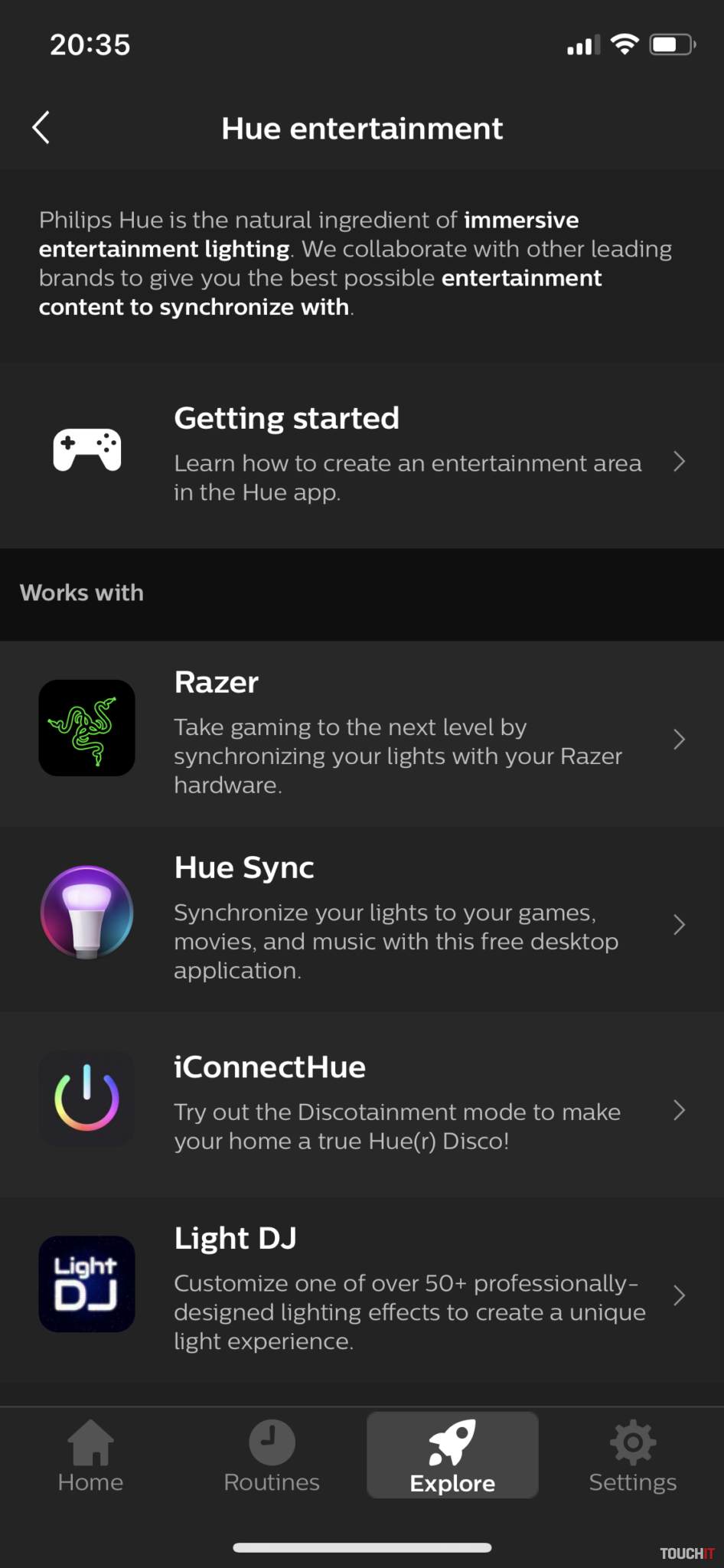Open the Light DJ row

pyautogui.click(x=362, y=1289)
